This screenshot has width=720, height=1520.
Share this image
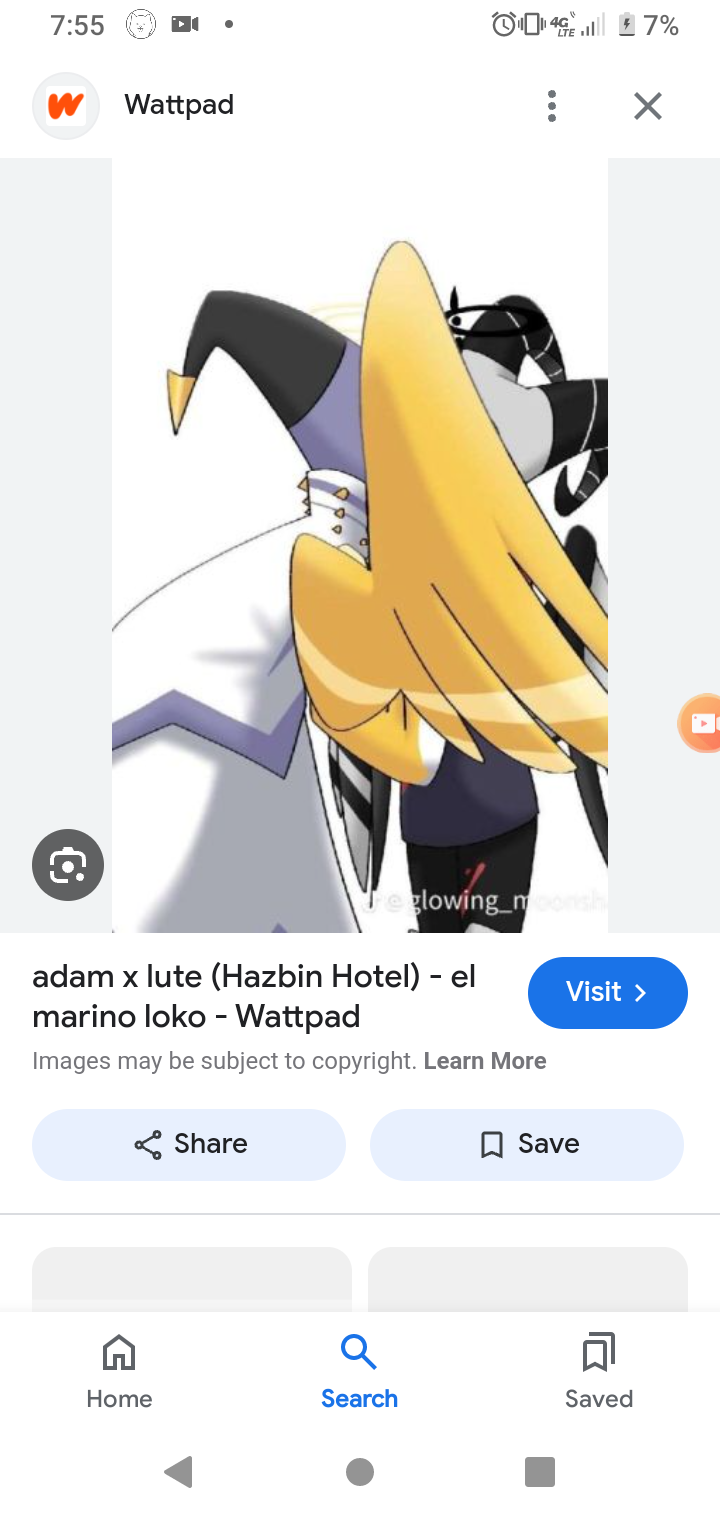189,1144
